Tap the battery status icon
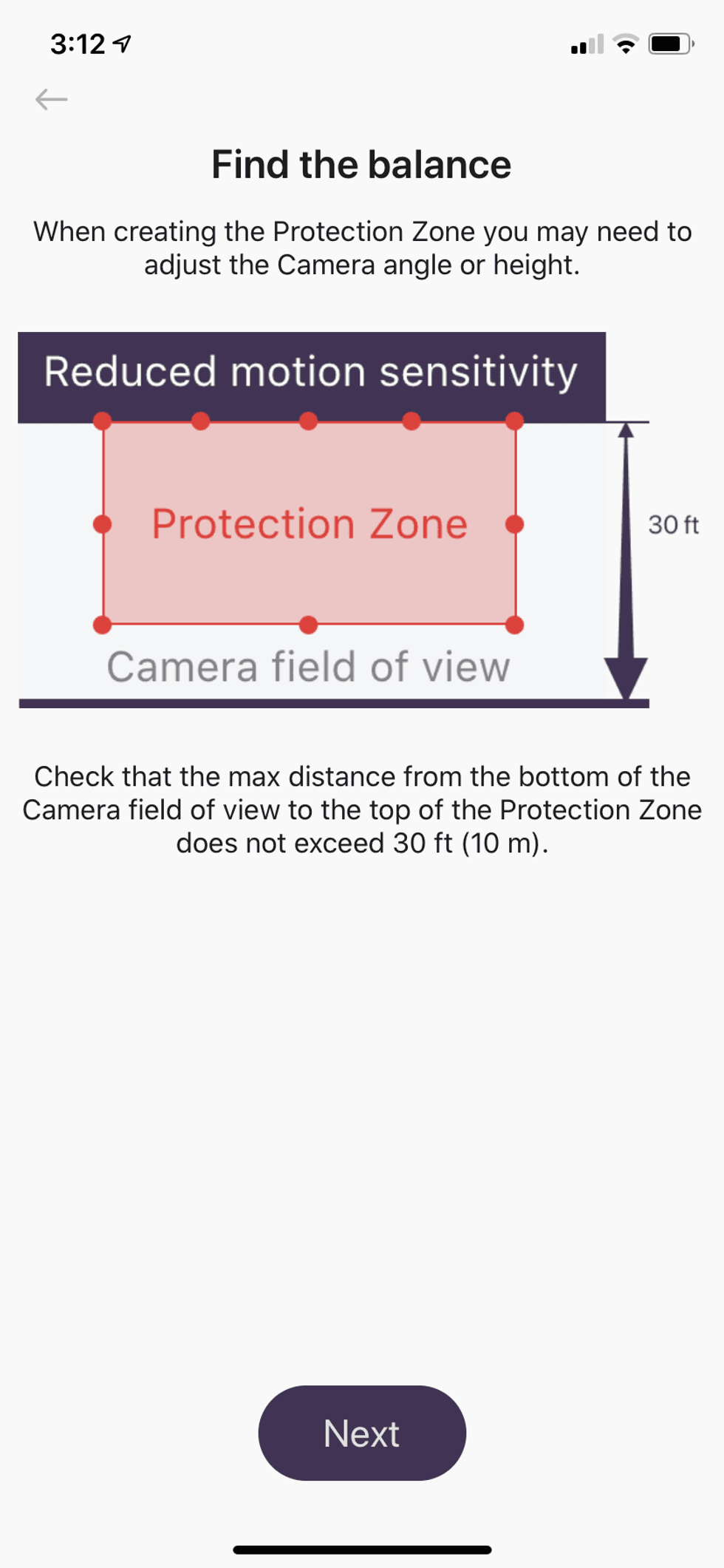This screenshot has height=1568, width=724. point(669,44)
